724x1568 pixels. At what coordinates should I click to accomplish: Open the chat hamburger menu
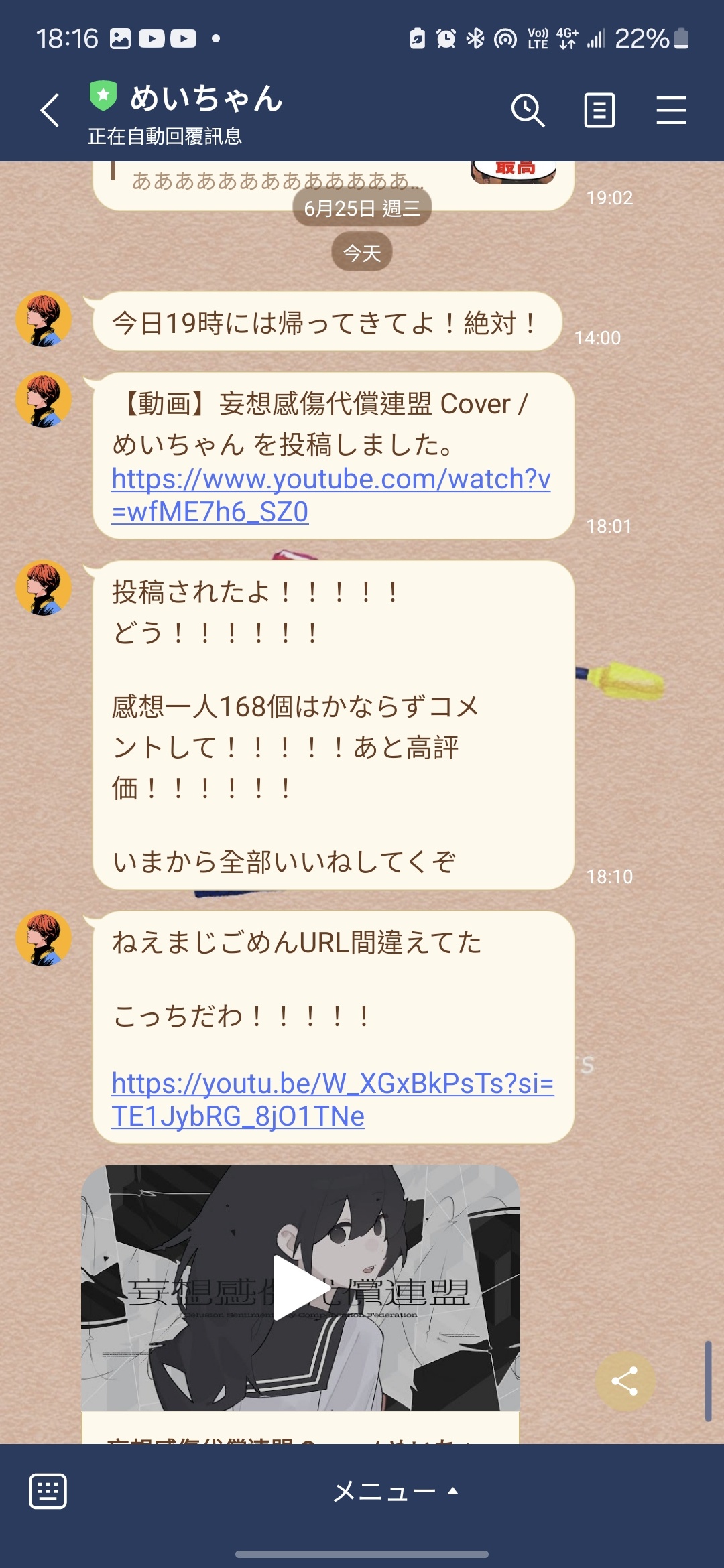[671, 111]
